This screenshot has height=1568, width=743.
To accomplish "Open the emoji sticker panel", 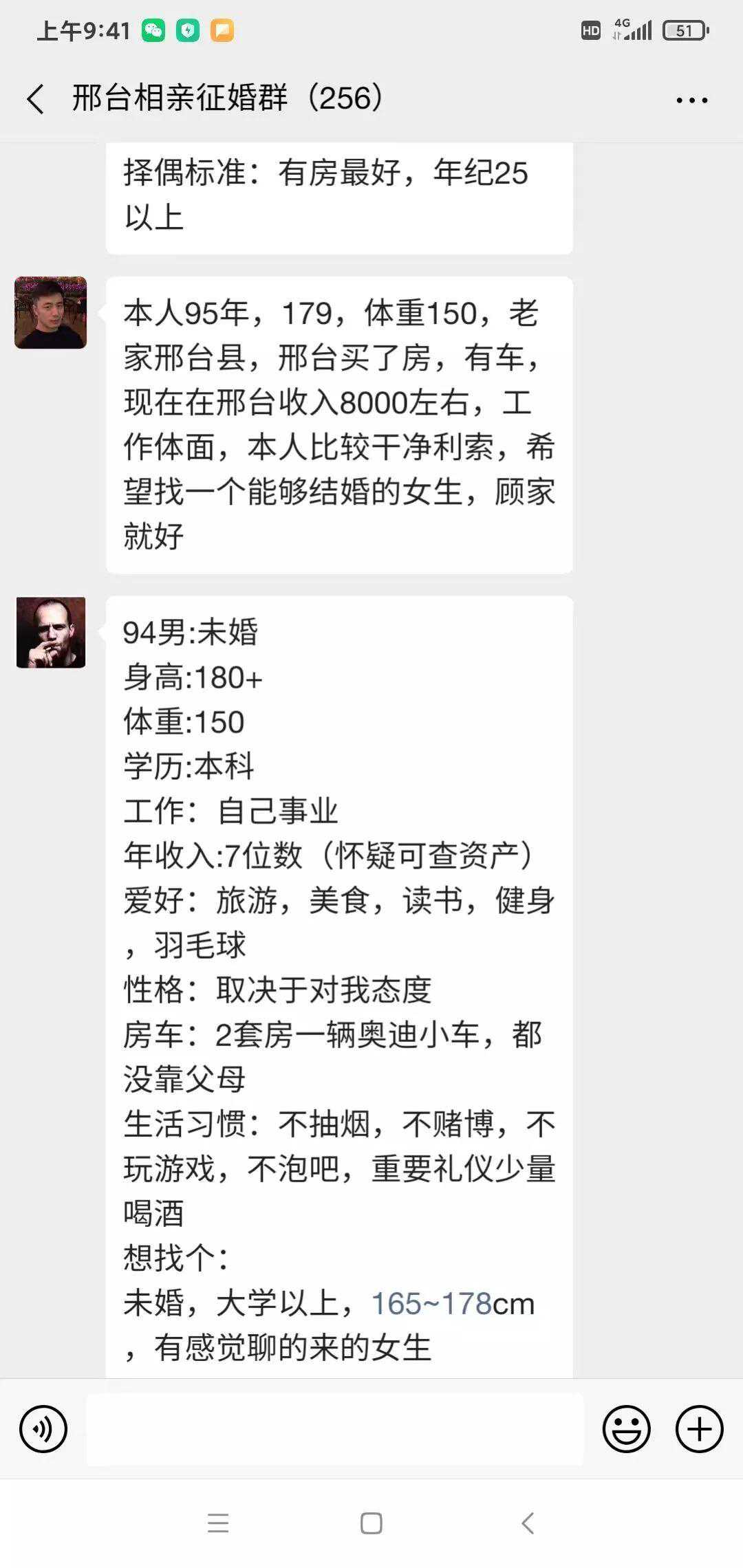I will click(626, 1429).
